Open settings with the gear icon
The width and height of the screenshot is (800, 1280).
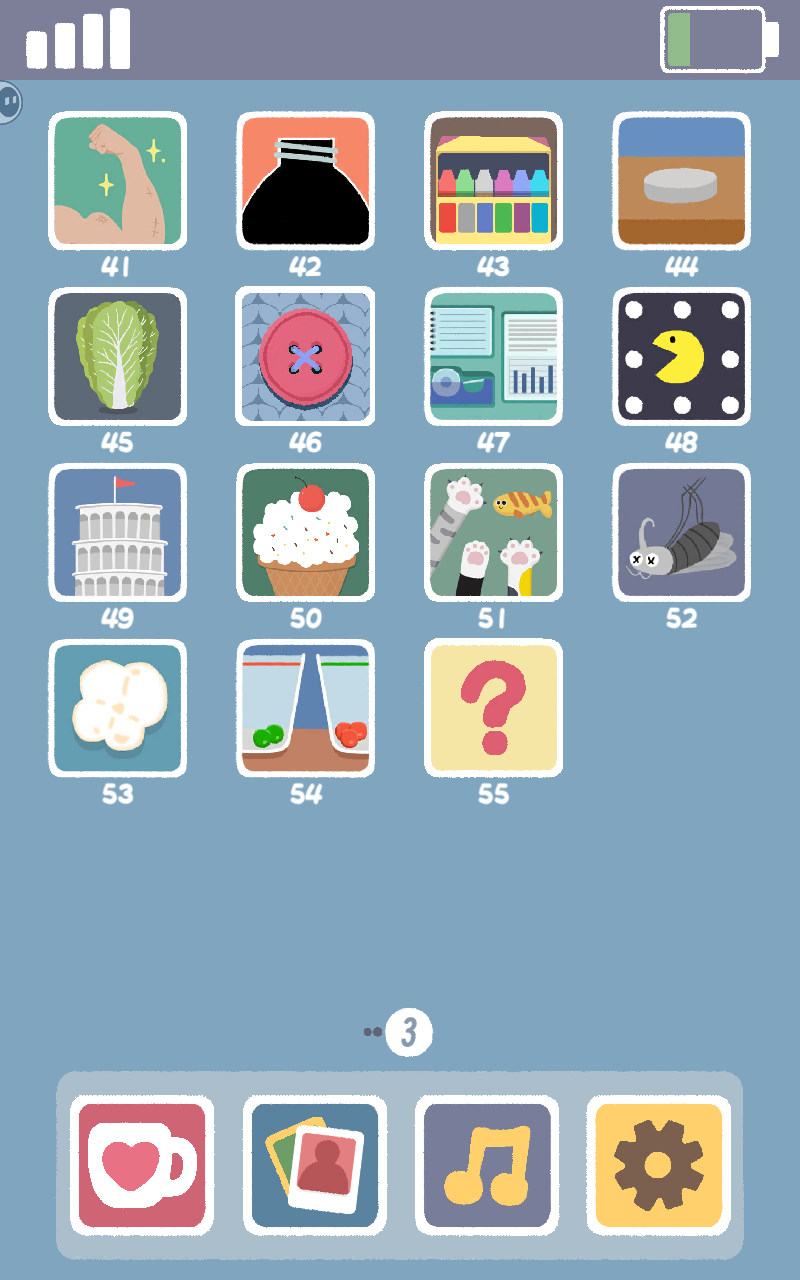(x=658, y=1166)
